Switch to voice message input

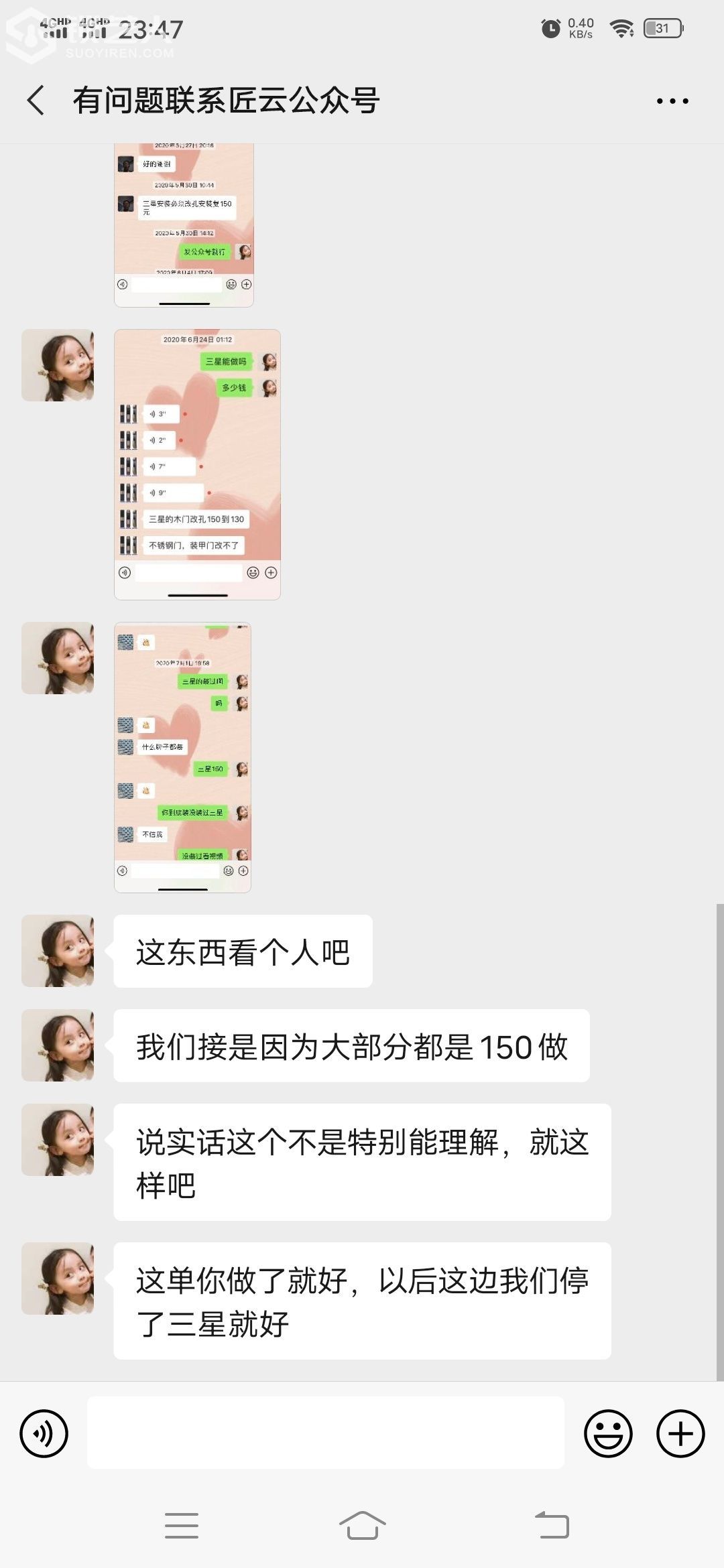(44, 1433)
